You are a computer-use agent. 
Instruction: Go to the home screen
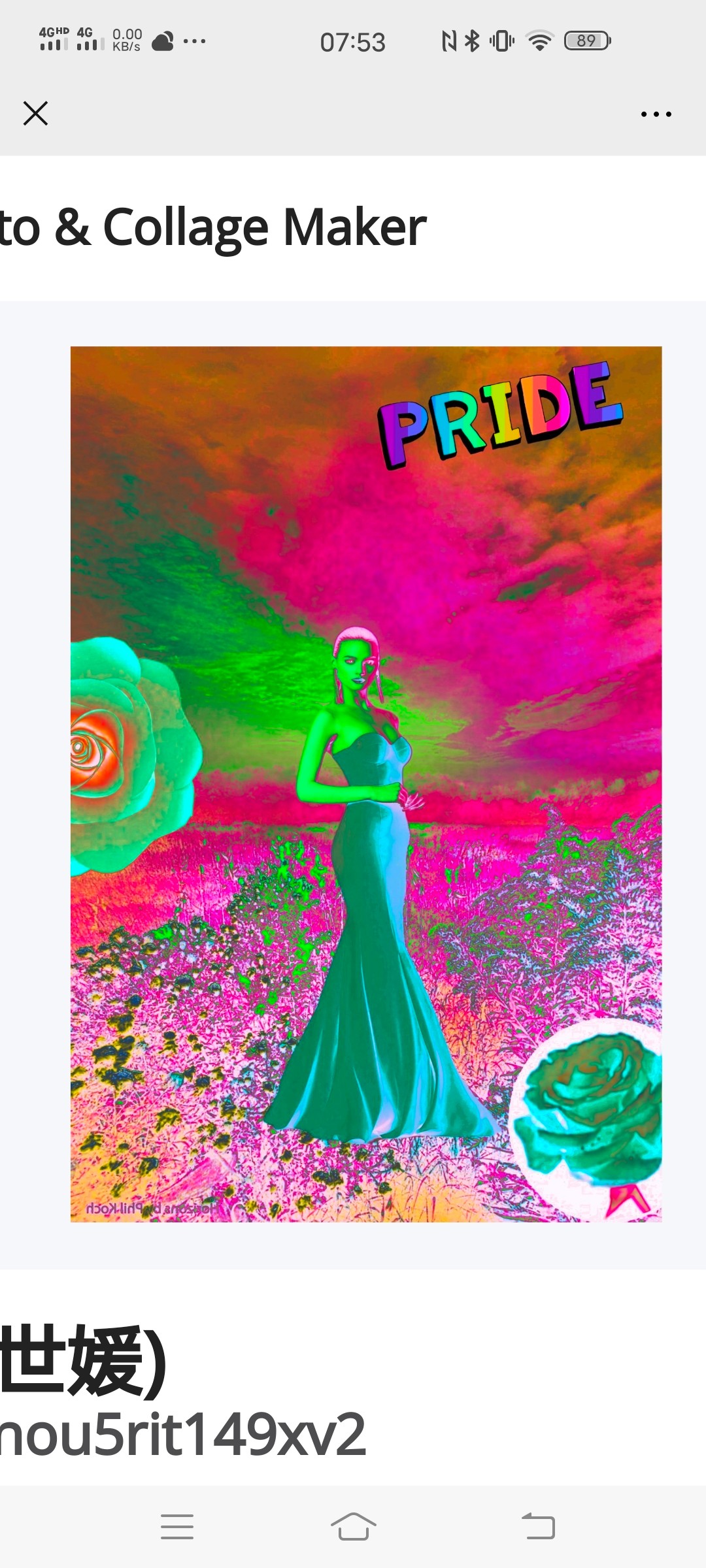353,1527
